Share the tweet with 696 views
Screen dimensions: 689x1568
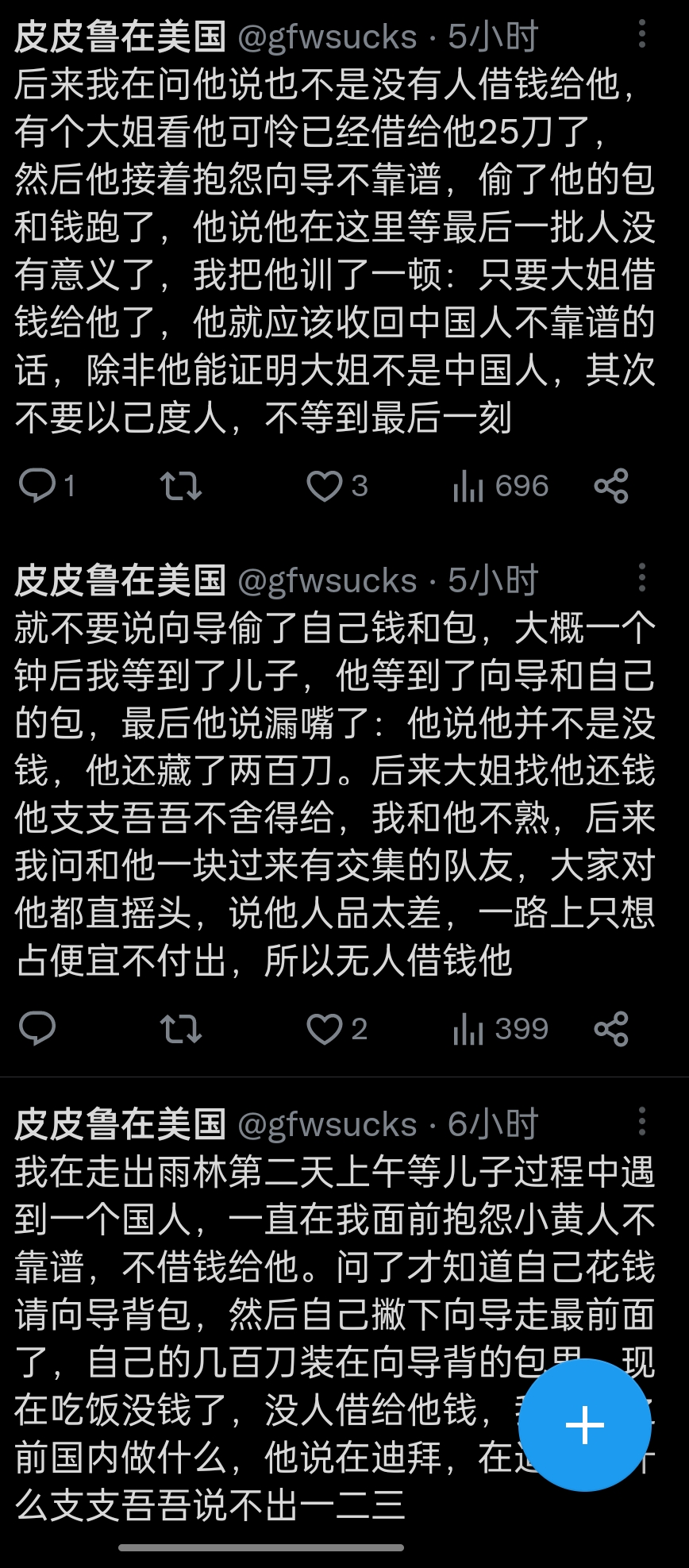[x=611, y=486]
